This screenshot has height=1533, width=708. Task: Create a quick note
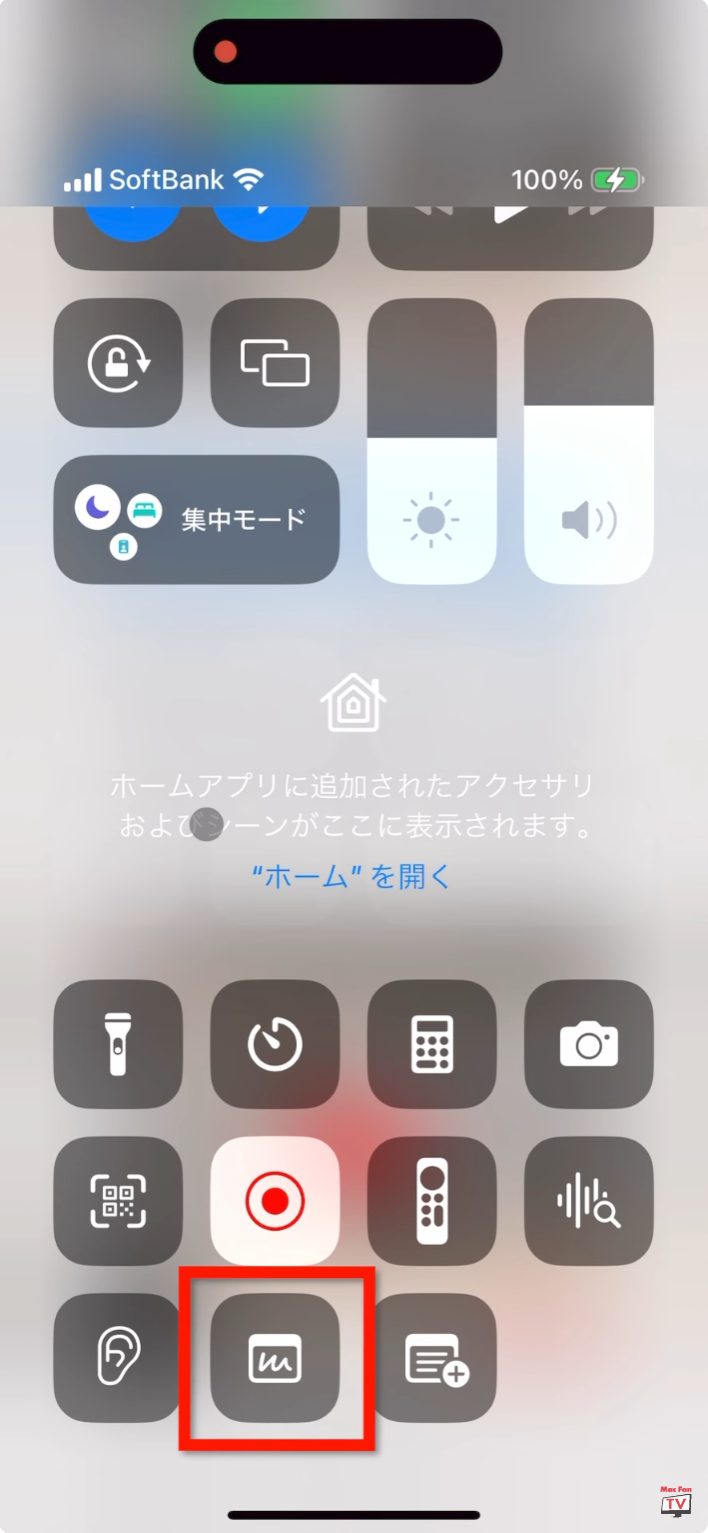point(432,1358)
